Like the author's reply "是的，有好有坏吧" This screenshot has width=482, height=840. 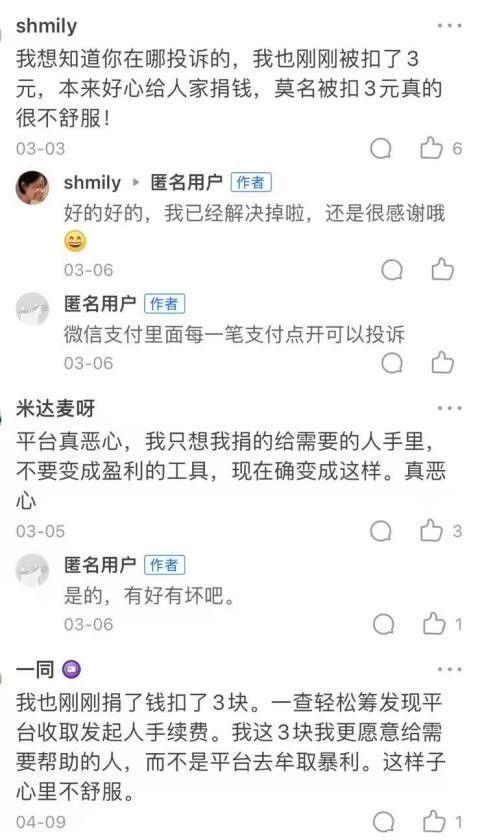(x=434, y=624)
